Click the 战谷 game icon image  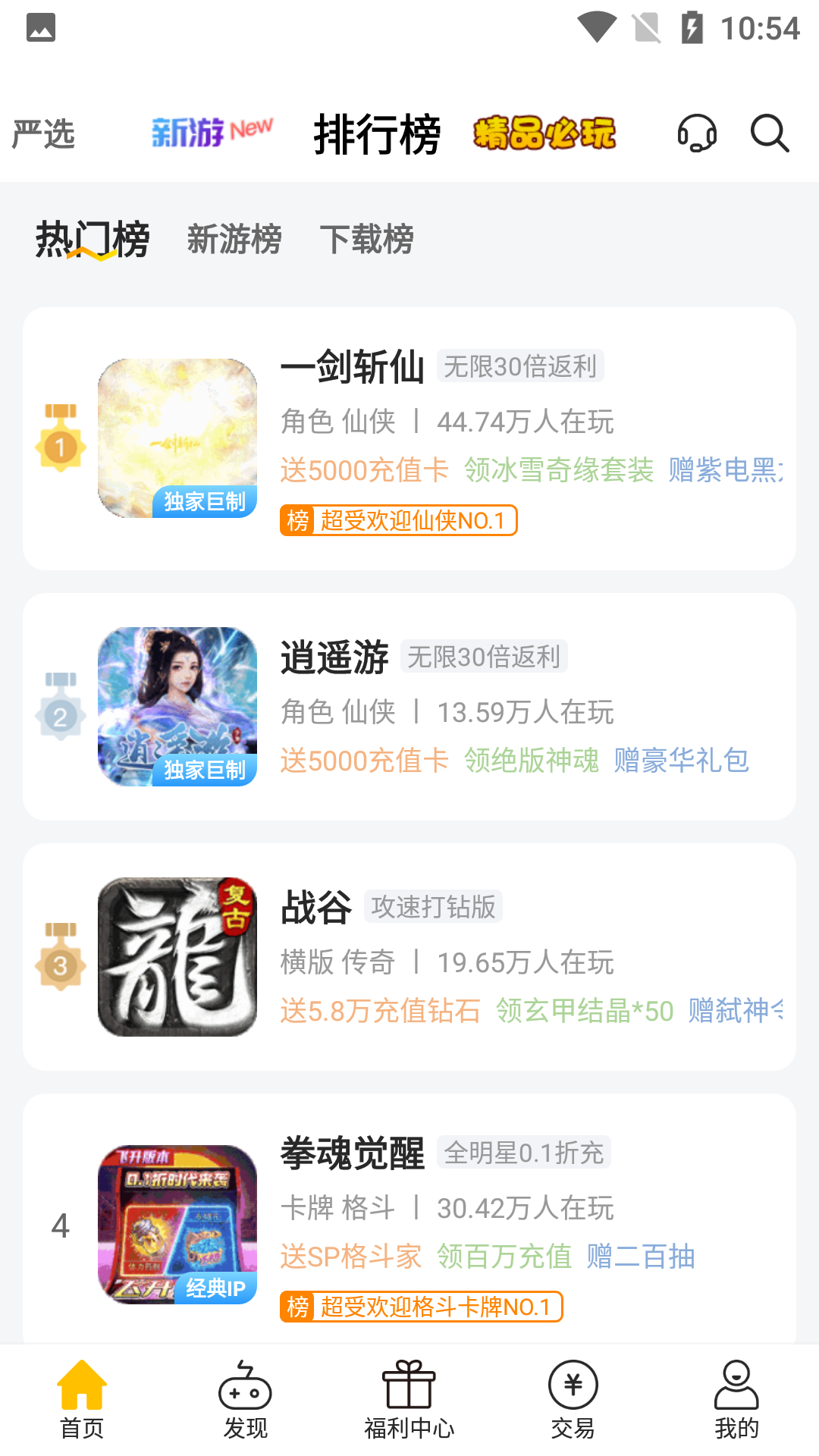point(176,957)
